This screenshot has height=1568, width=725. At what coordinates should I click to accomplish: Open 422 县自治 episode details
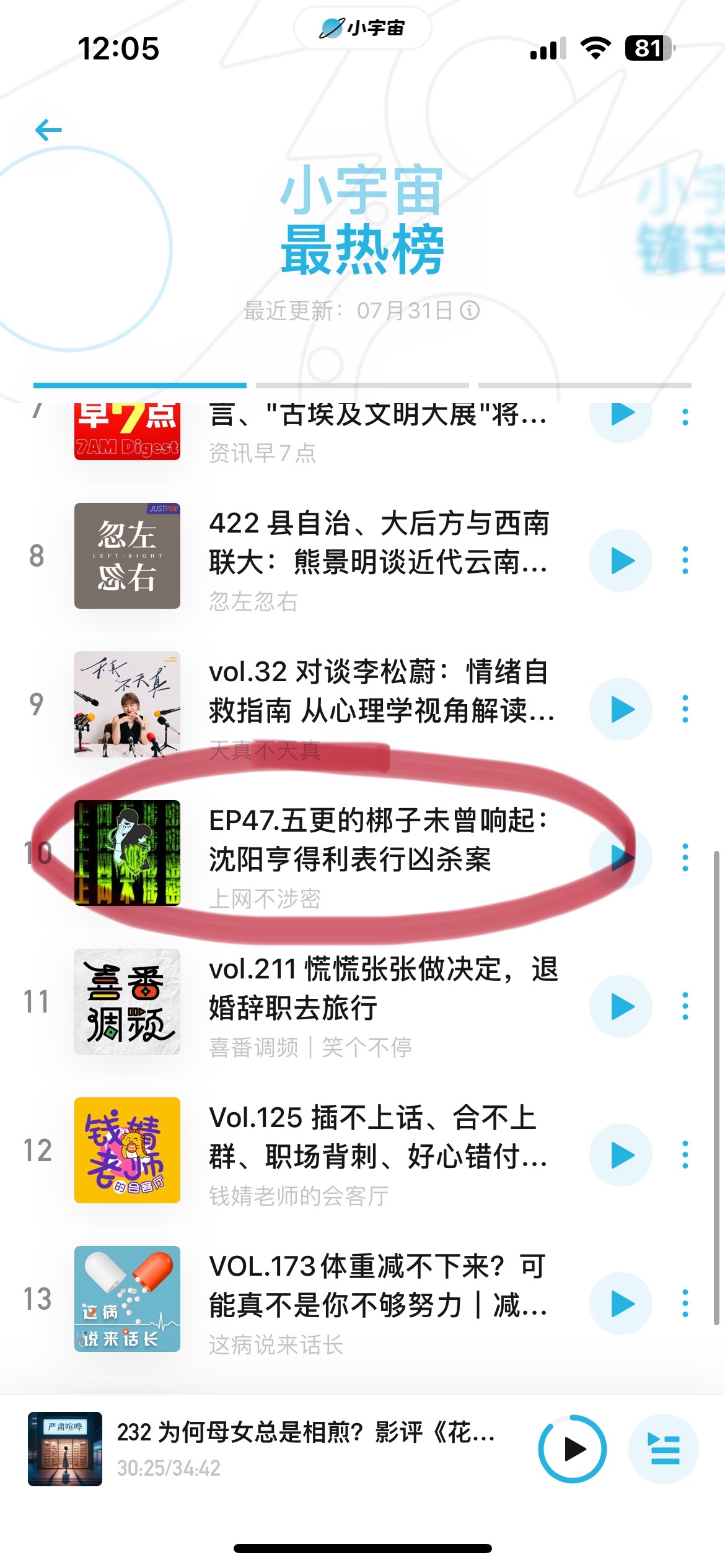click(378, 542)
